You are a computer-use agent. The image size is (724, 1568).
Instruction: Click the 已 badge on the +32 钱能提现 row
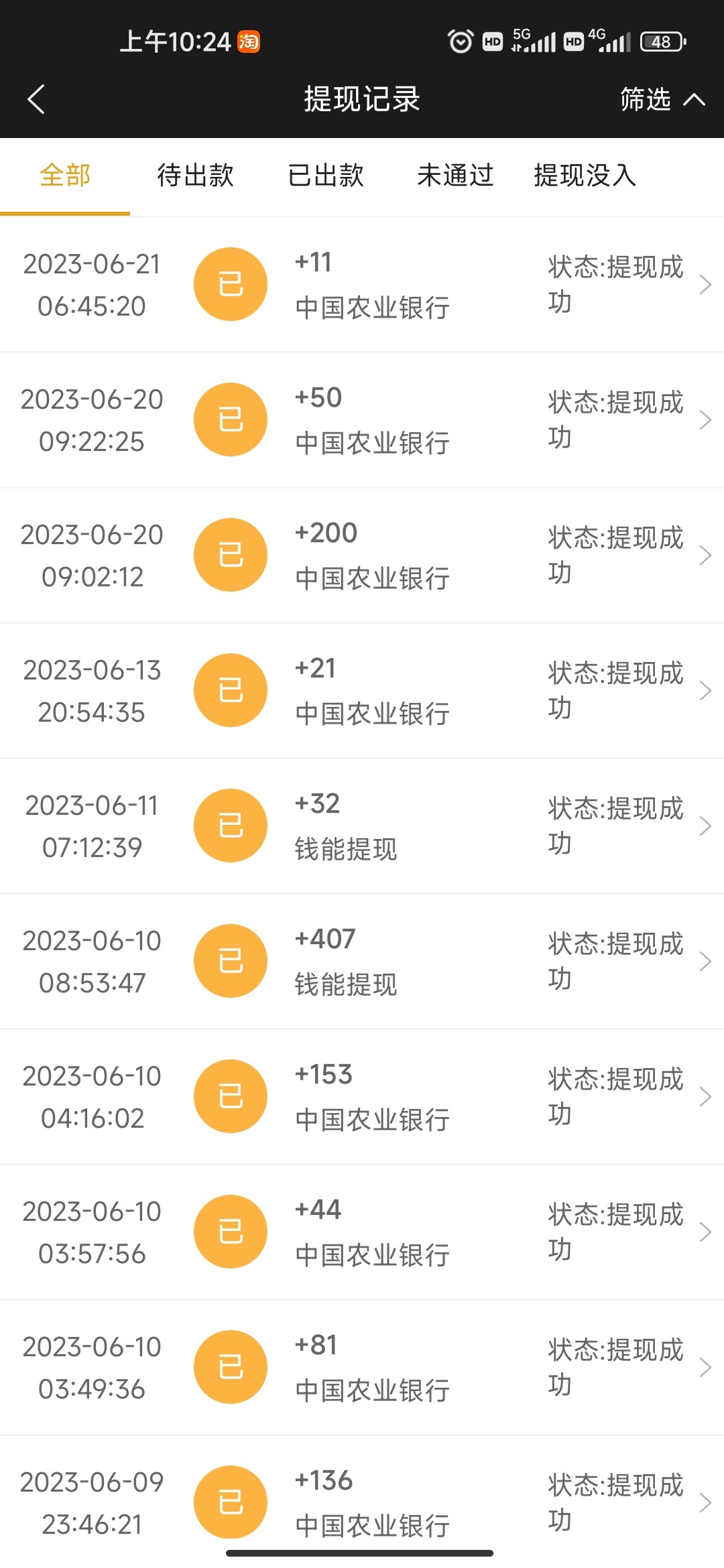tap(230, 825)
